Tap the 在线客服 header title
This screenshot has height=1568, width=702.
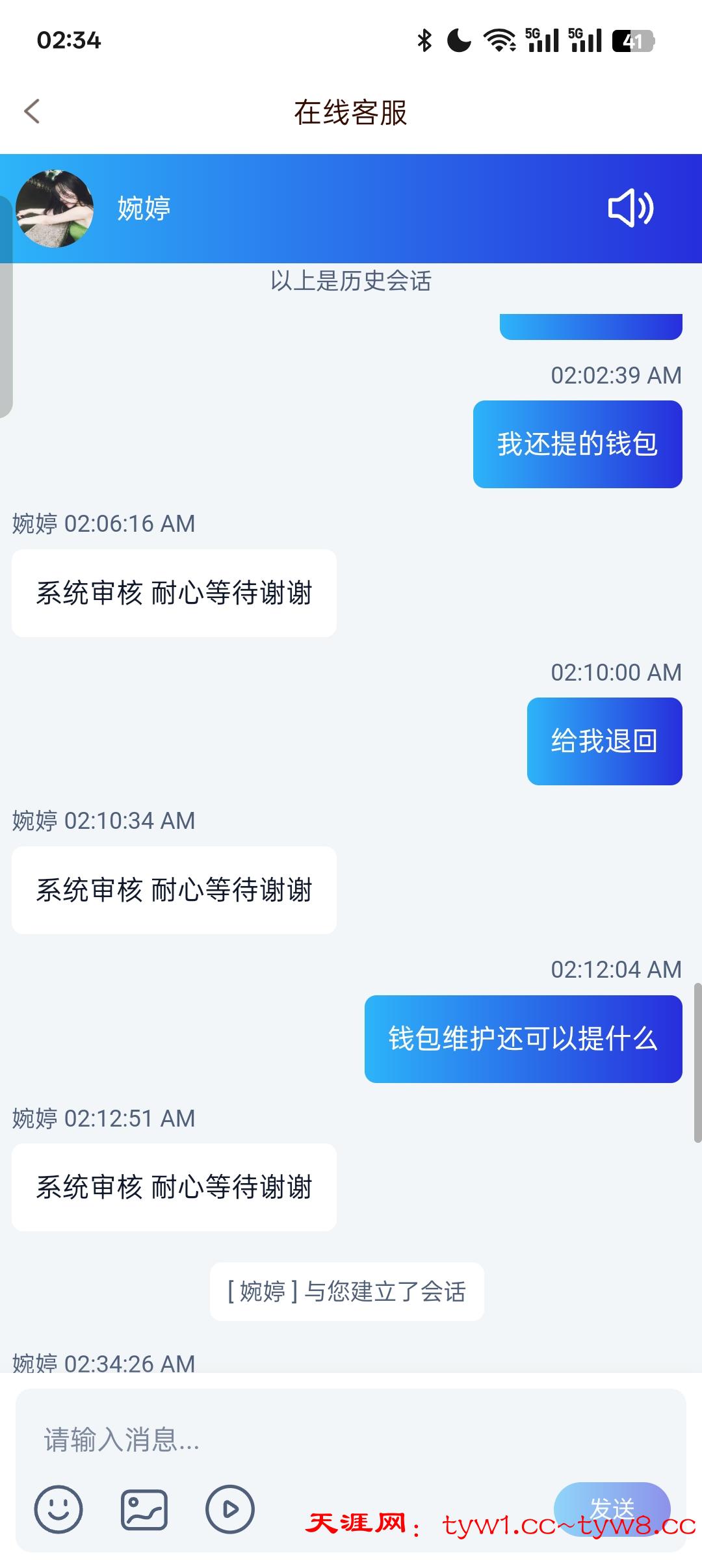[351, 112]
